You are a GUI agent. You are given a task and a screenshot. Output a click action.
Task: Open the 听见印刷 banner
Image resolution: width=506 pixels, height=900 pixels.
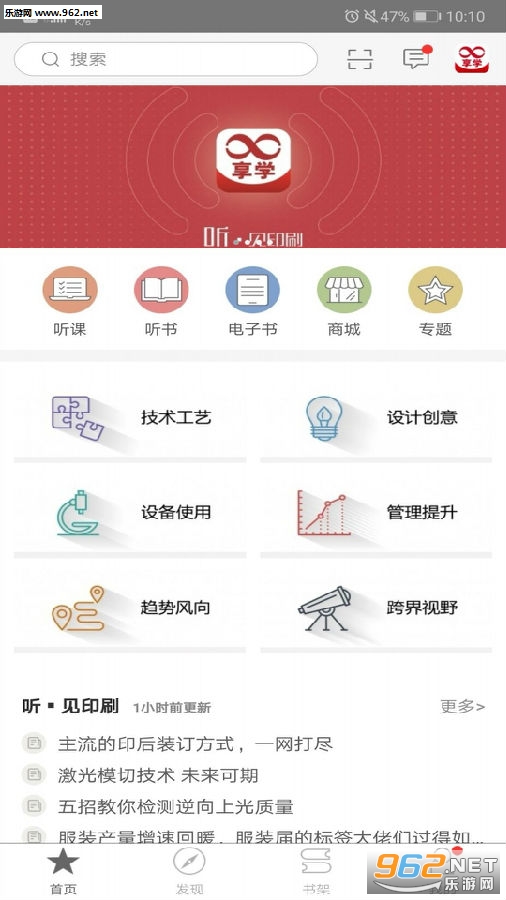(x=253, y=166)
